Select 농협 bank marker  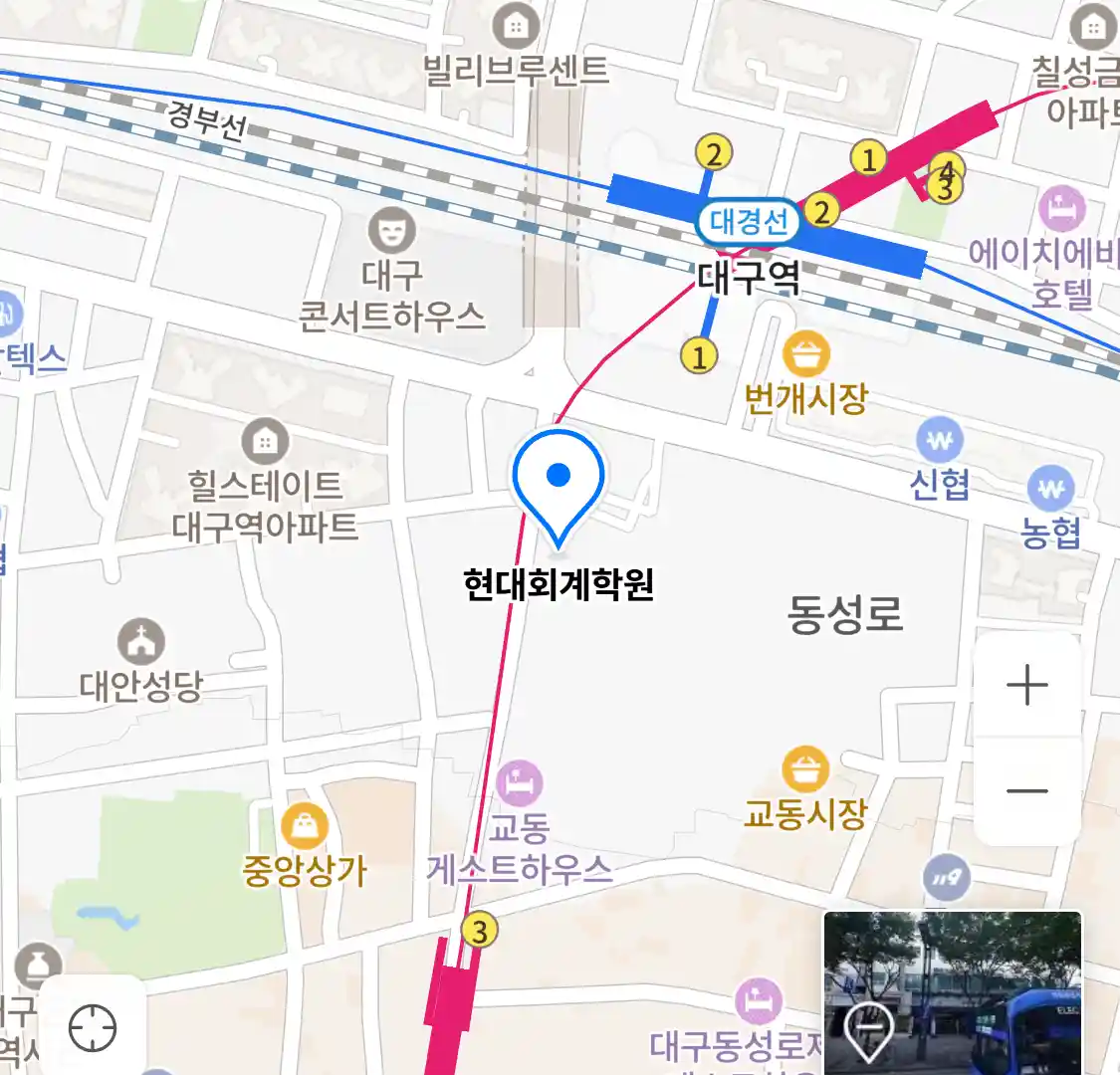[1051, 489]
